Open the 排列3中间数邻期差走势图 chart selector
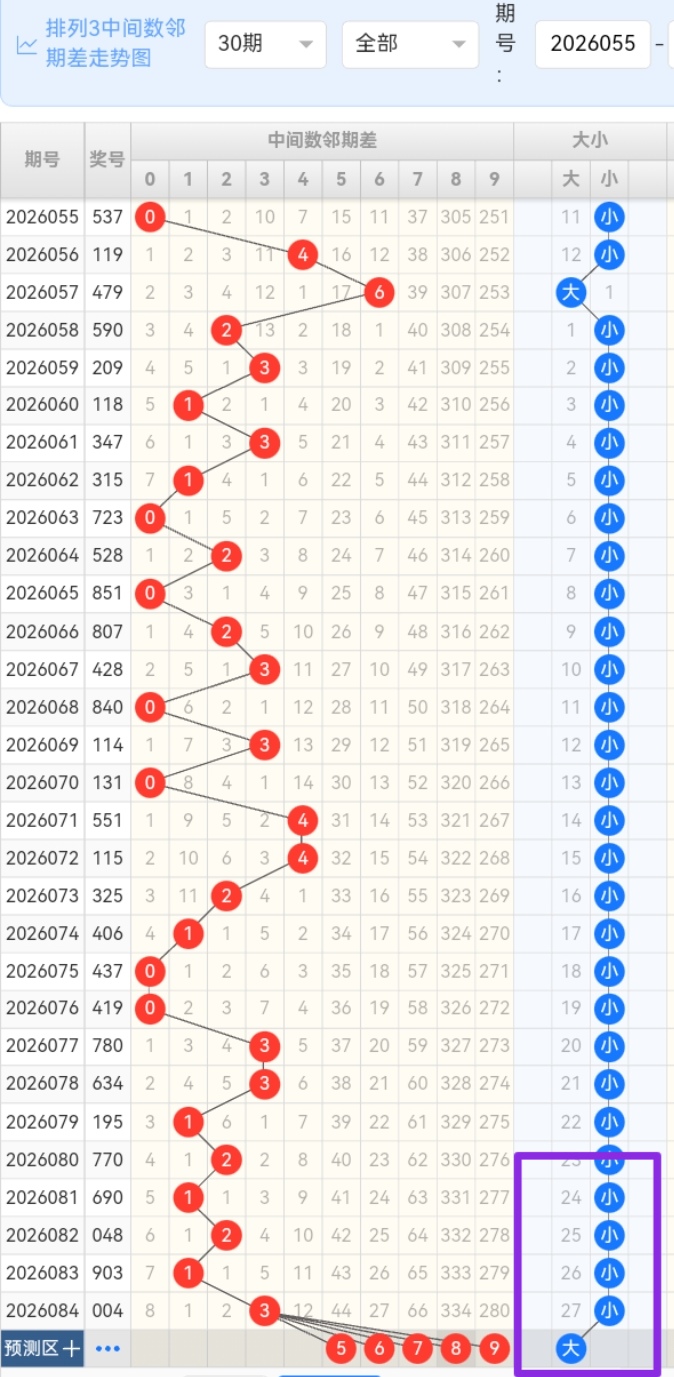Image resolution: width=674 pixels, height=1377 pixels. 102,43
